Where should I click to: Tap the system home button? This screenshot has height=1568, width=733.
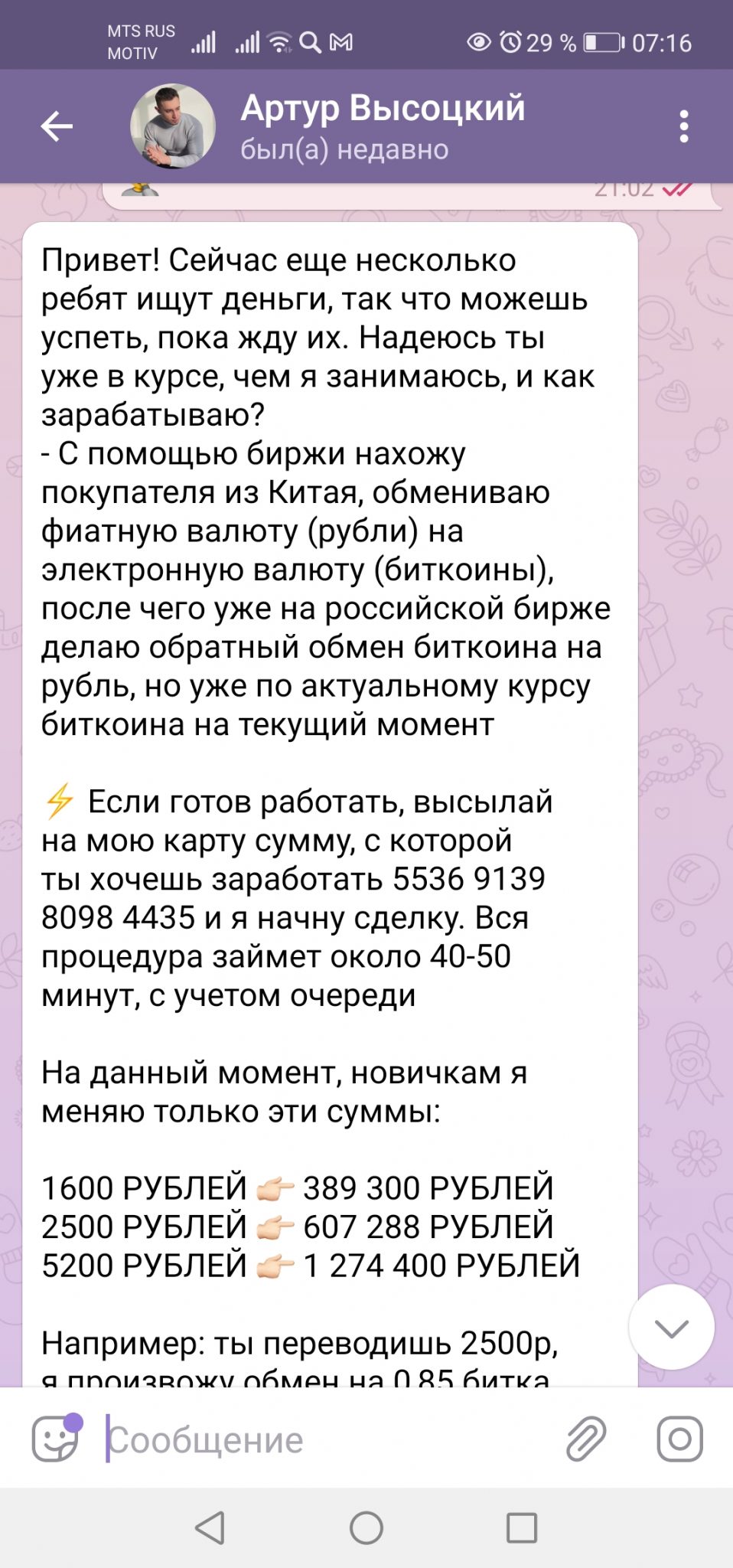pos(366,1528)
